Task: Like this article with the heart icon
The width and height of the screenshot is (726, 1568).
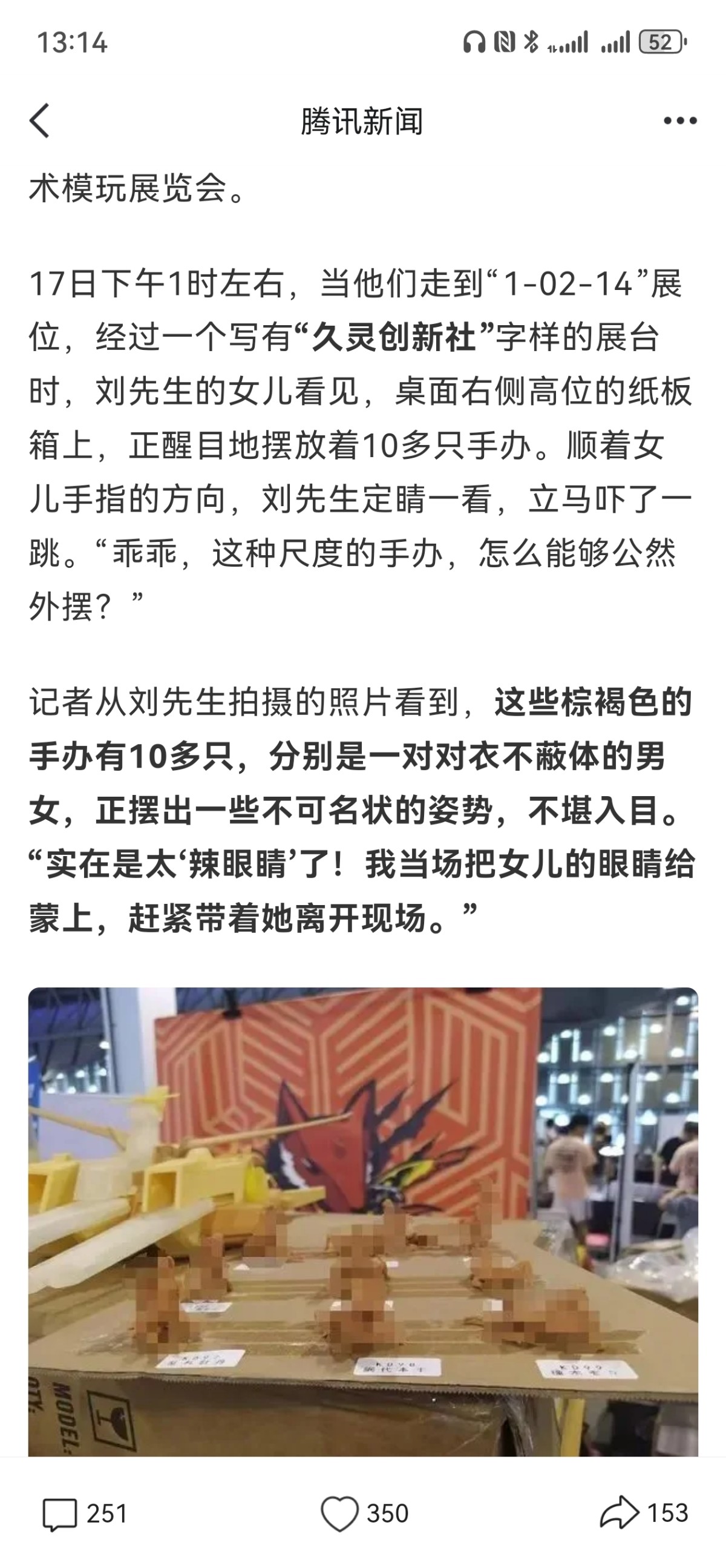Action: click(364, 1514)
